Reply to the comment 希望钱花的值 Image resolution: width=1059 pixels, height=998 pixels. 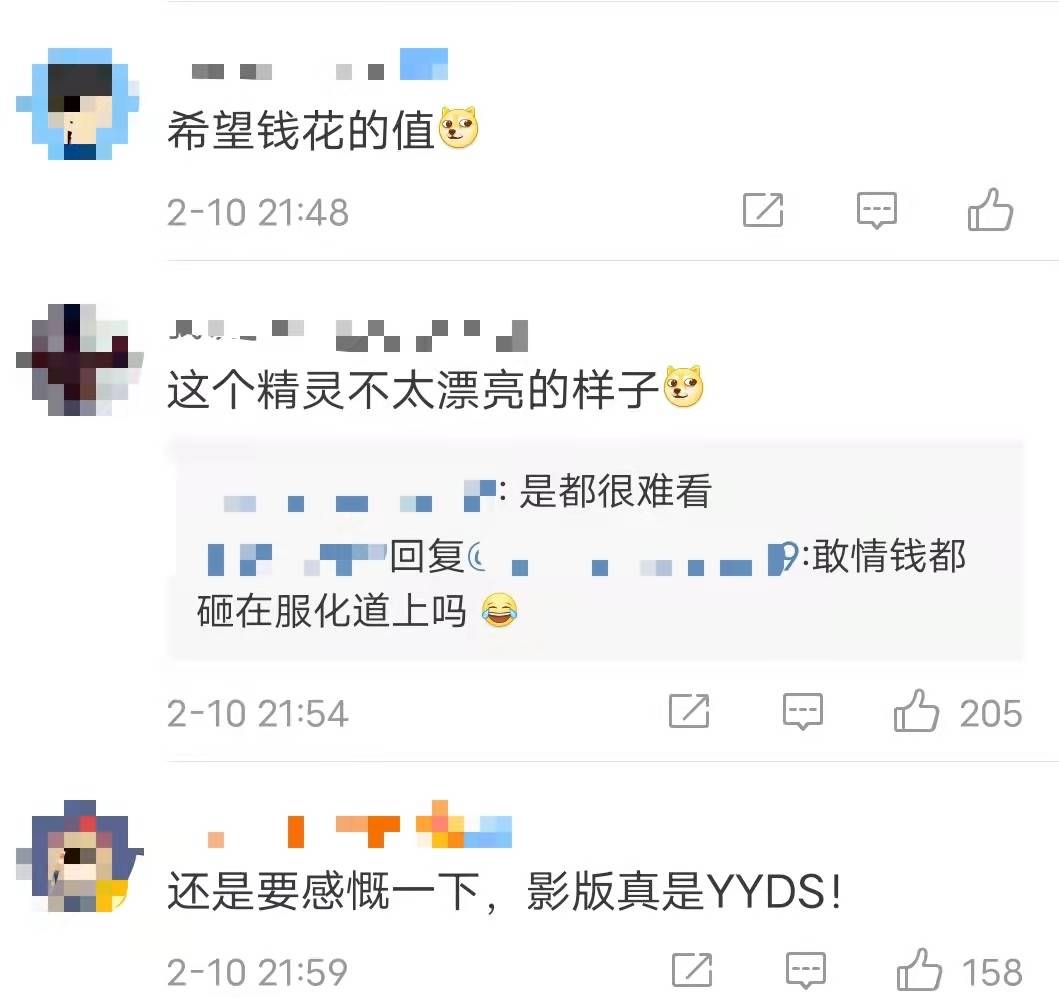tap(877, 210)
